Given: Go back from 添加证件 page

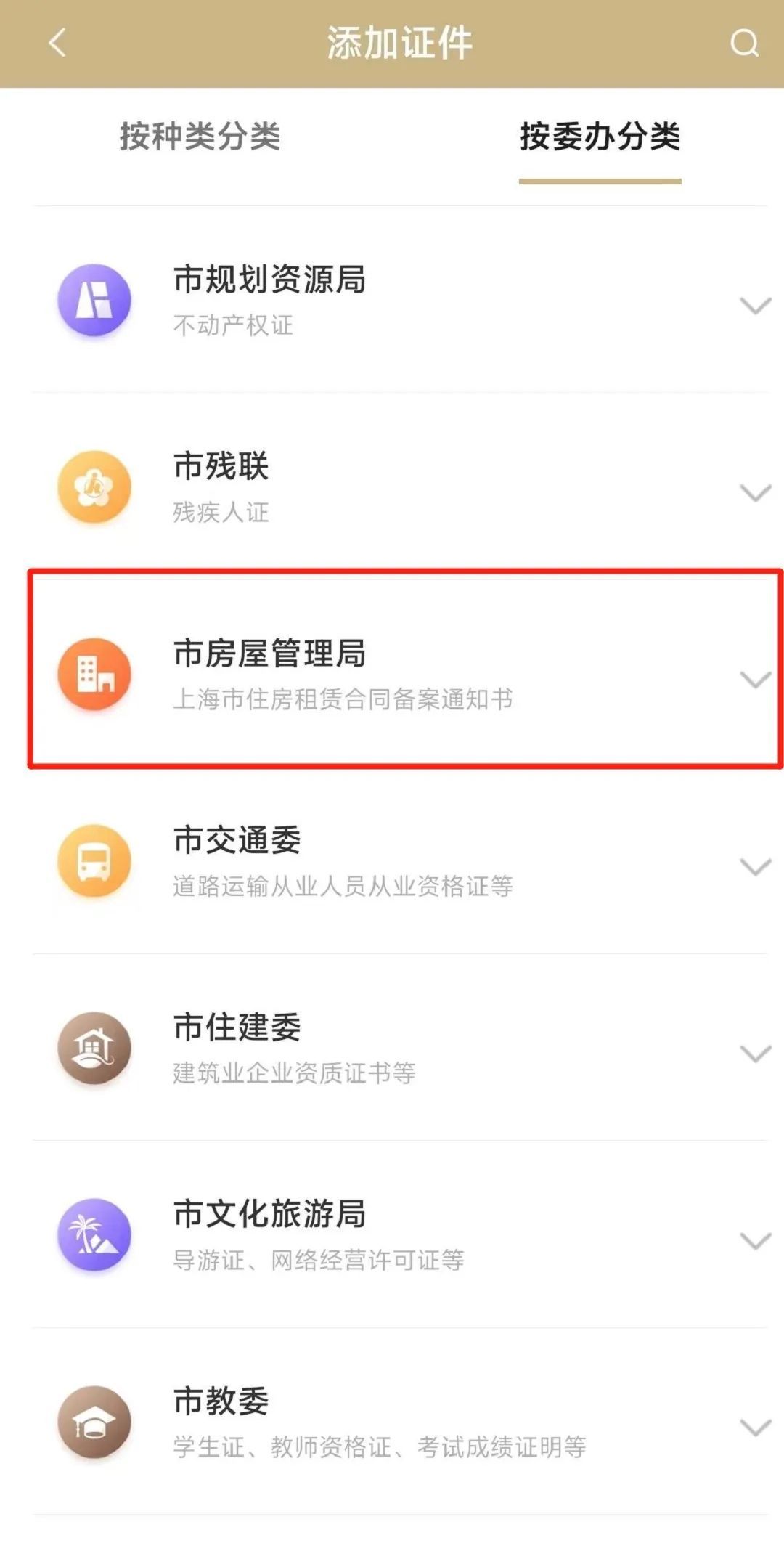Looking at the screenshot, I should pos(57,43).
